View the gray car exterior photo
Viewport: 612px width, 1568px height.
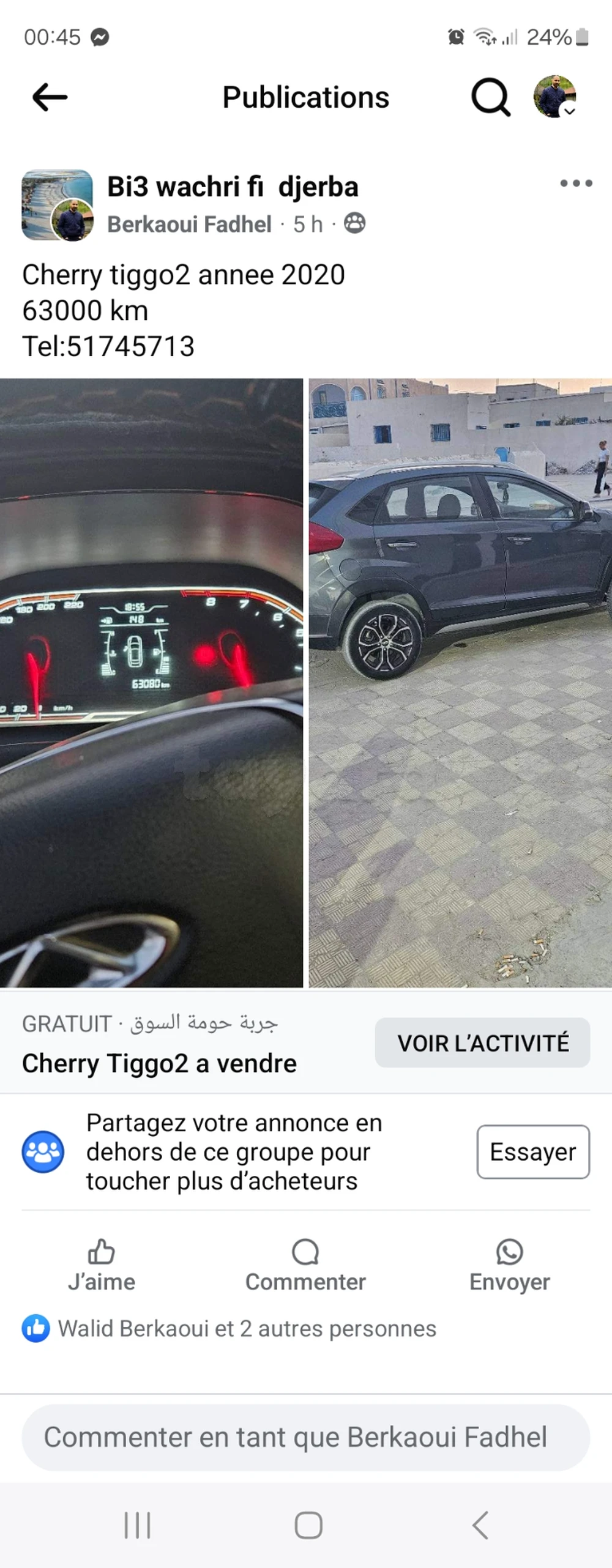(x=460, y=682)
